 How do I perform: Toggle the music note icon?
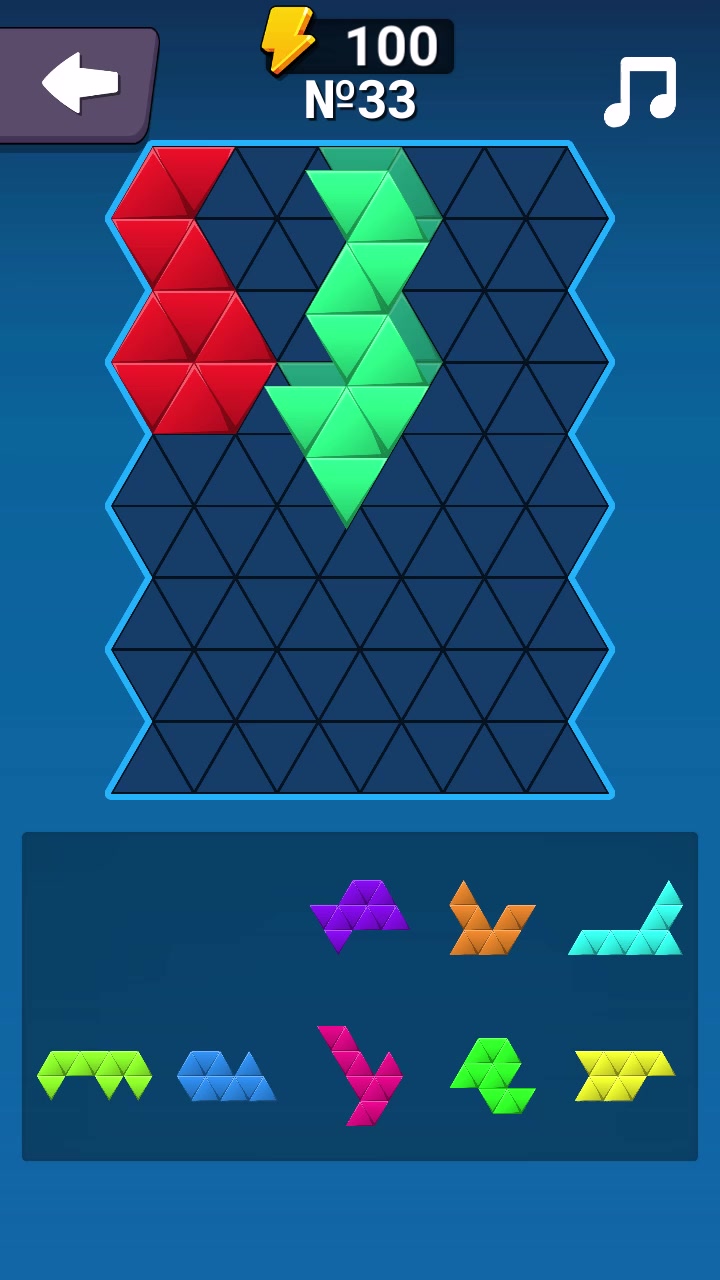pyautogui.click(x=640, y=90)
